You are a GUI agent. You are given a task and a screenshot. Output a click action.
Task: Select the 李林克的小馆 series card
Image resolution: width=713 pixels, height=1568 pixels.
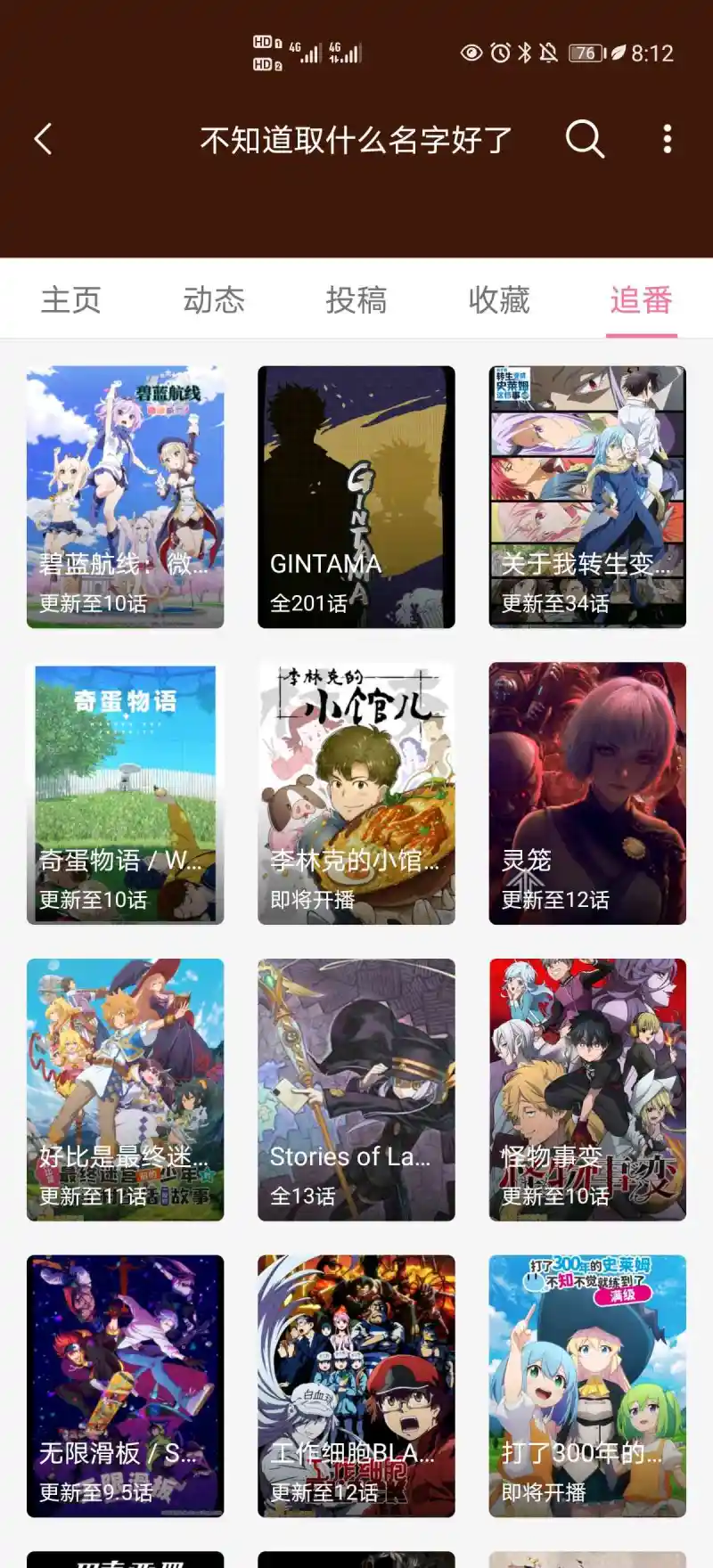point(356,793)
